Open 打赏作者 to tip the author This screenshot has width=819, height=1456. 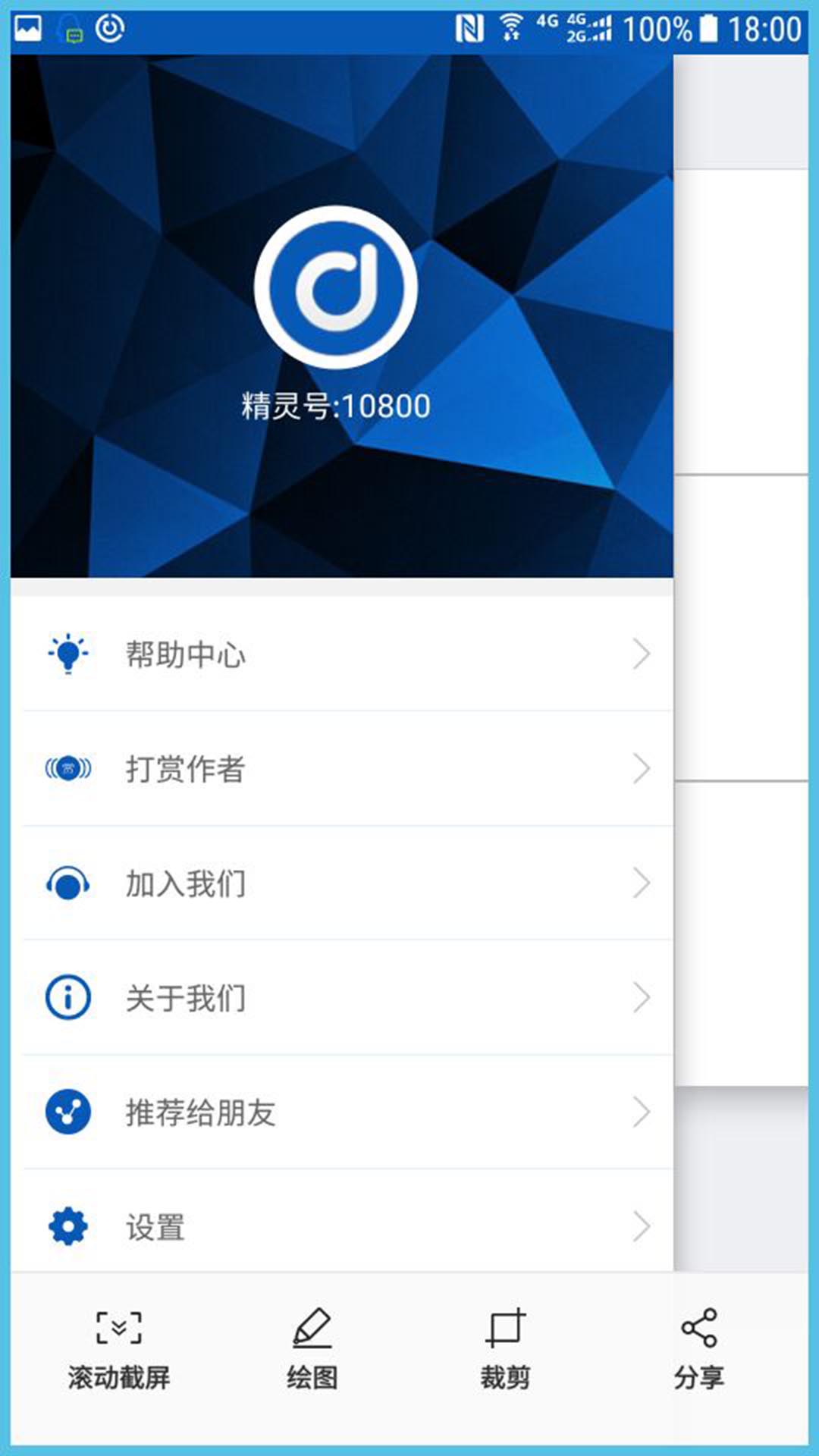point(341,769)
